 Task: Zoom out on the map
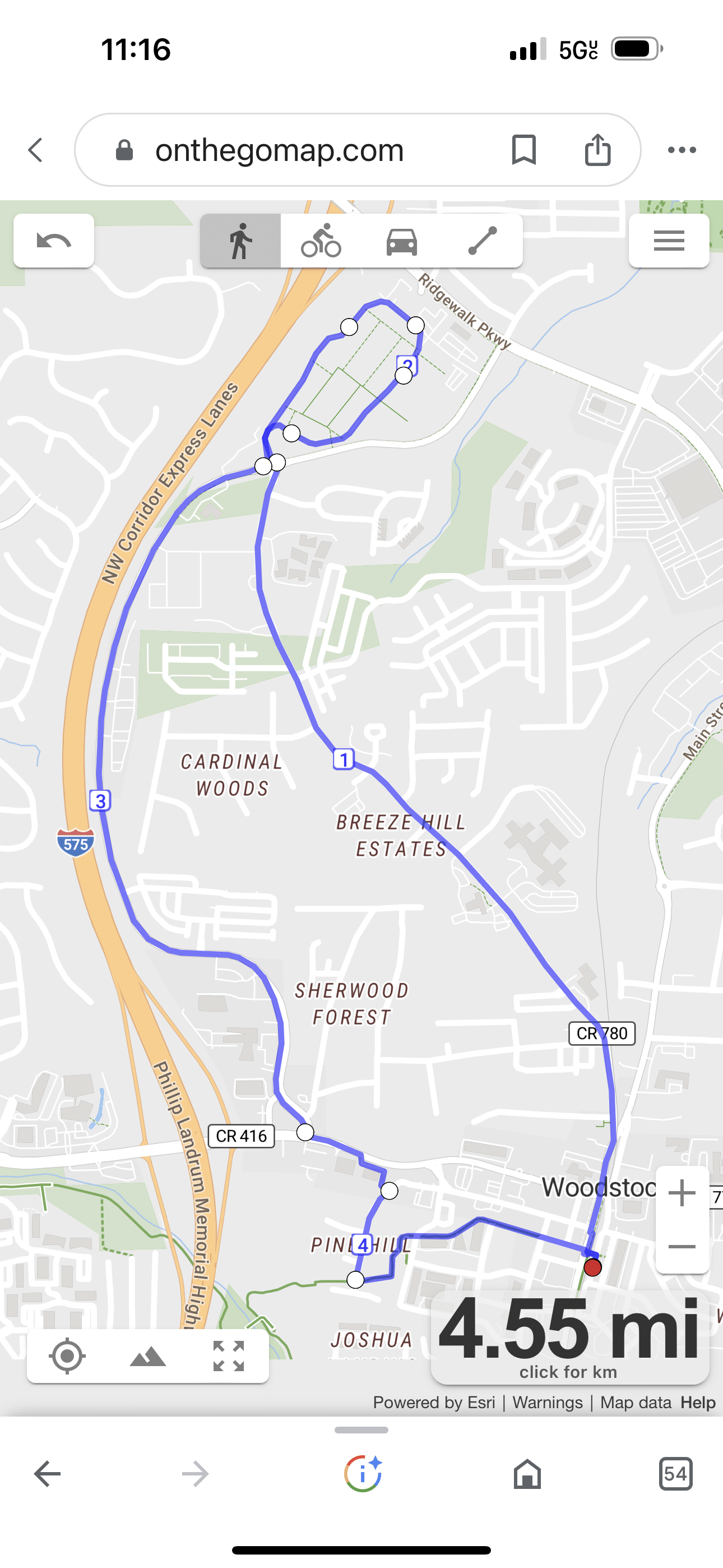coord(682,1247)
